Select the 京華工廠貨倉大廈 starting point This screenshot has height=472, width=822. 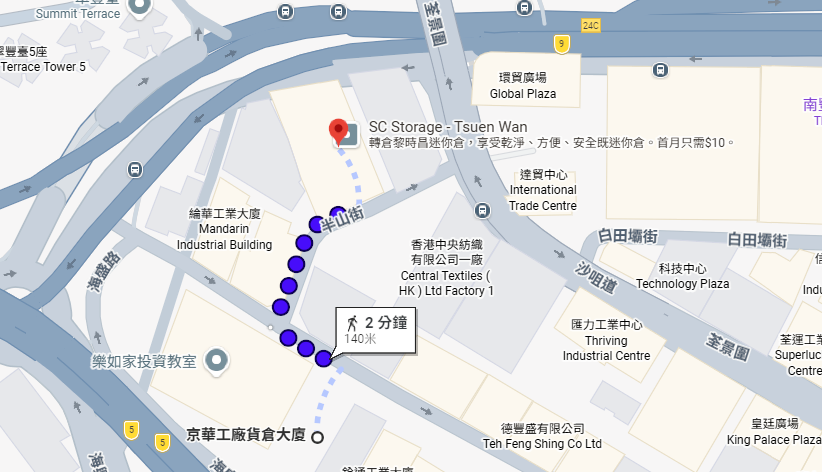[318, 436]
